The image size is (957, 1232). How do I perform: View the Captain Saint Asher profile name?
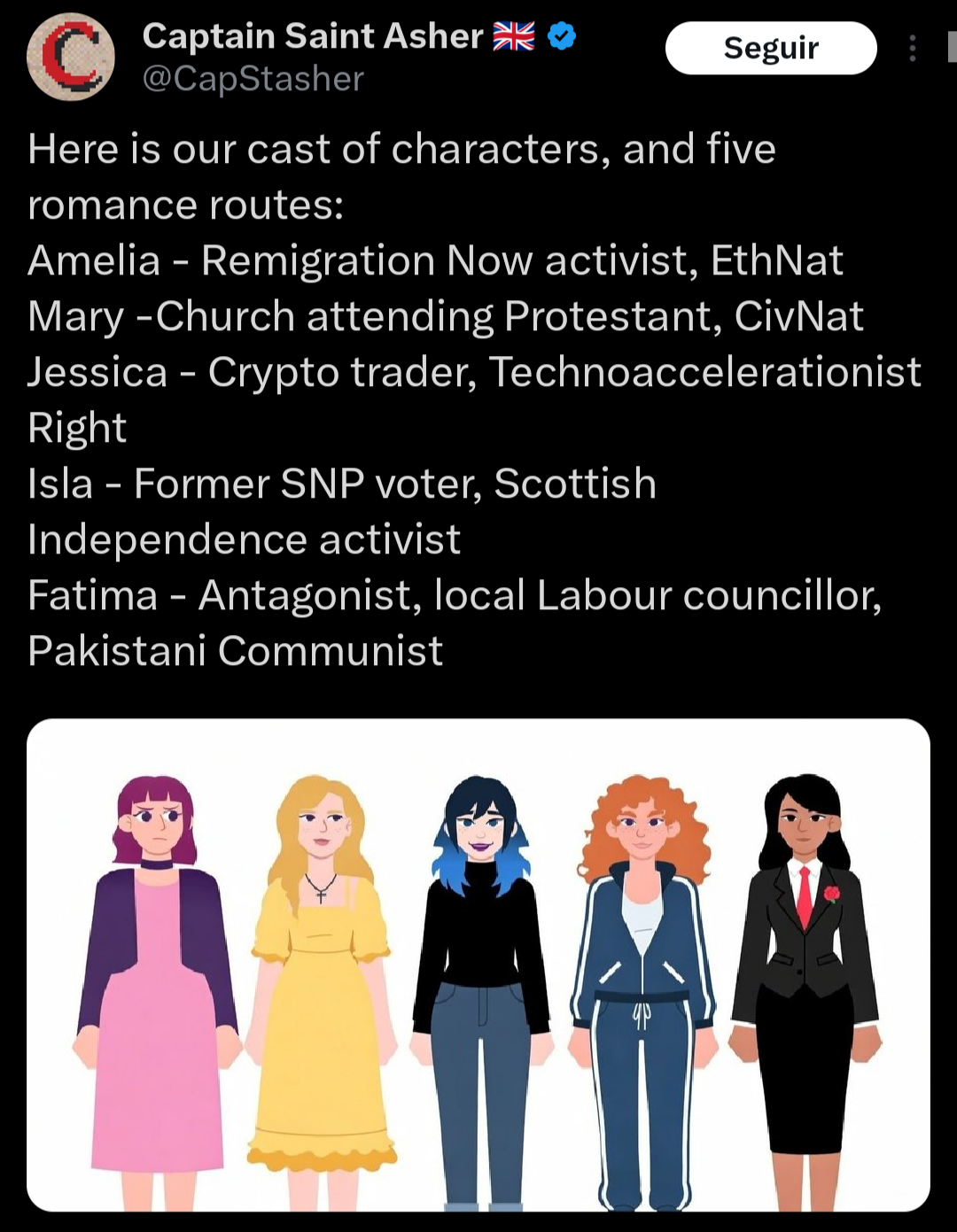[x=312, y=36]
